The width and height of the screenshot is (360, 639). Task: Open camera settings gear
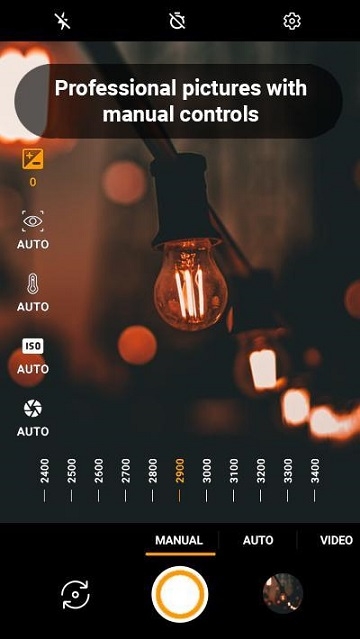click(x=292, y=21)
